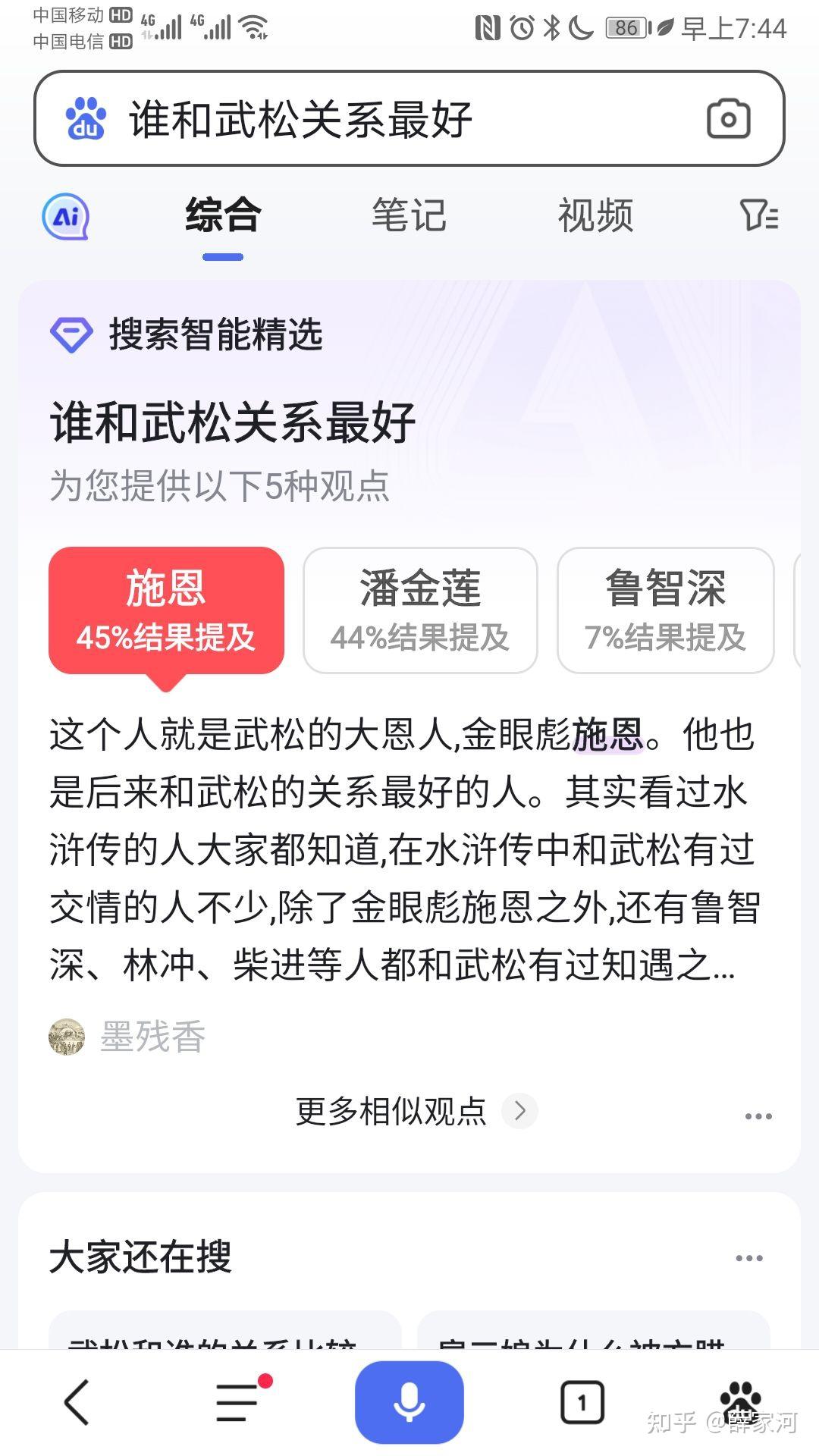819x1456 pixels.
Task: Open the 施恩 answer excerpt
Action: (x=402, y=849)
